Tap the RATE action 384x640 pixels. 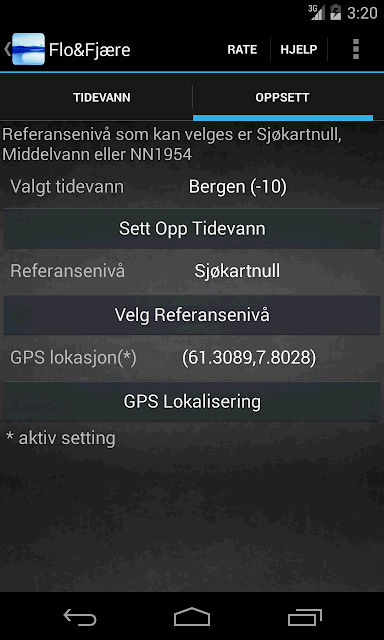click(242, 49)
